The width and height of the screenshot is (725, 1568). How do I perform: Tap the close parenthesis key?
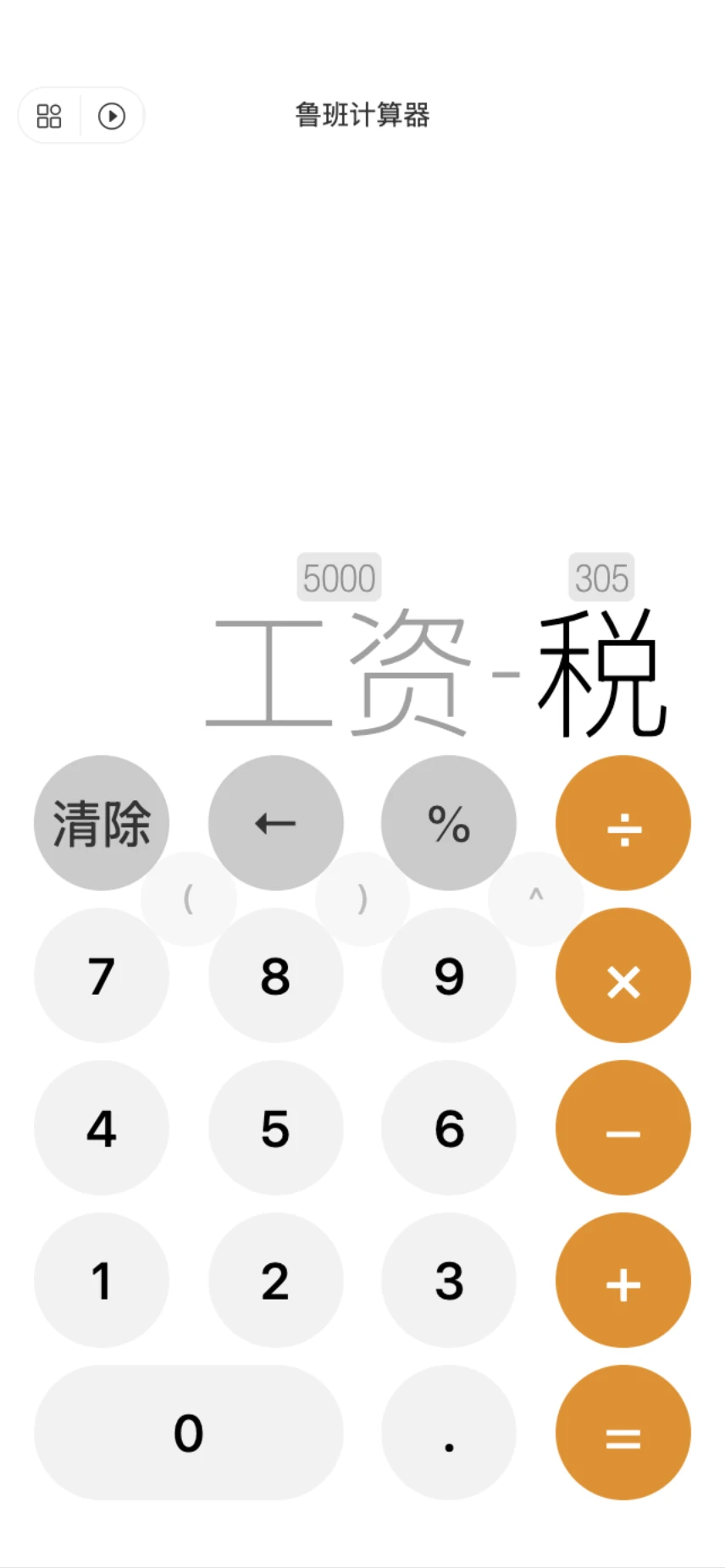click(362, 897)
